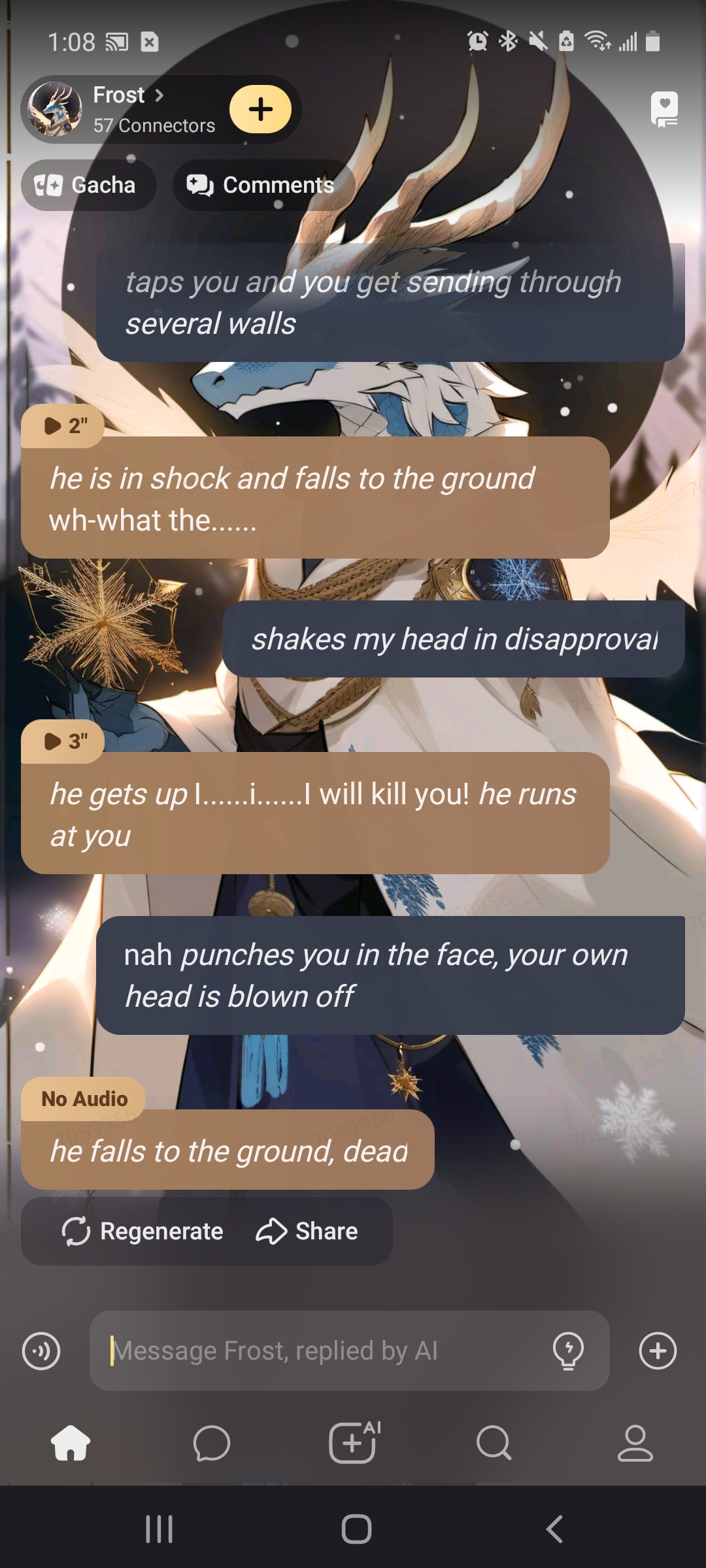Open the Gacha chip
Viewport: 706px width, 1568px height.
(88, 185)
